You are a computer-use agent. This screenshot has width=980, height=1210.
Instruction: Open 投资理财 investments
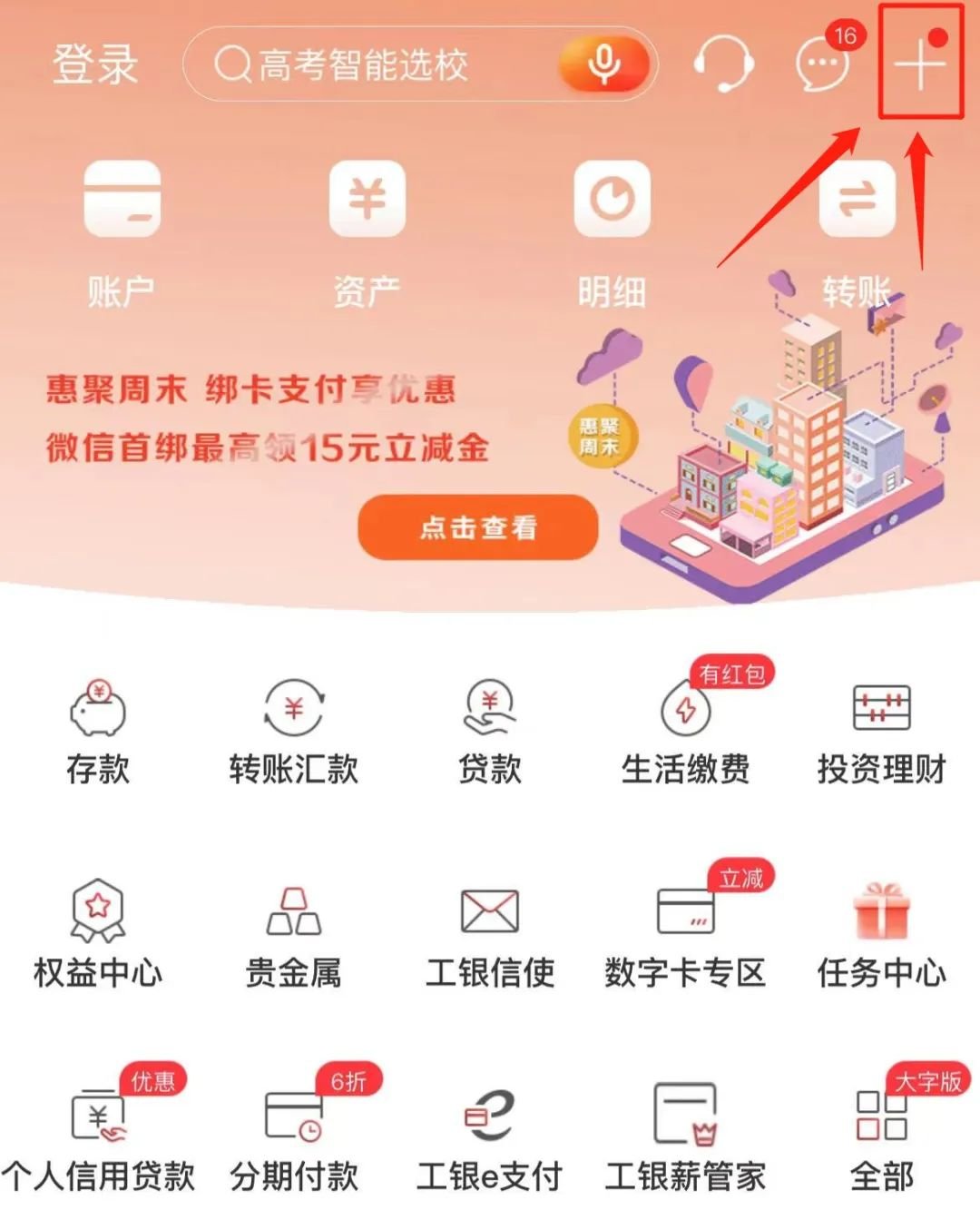tap(881, 732)
